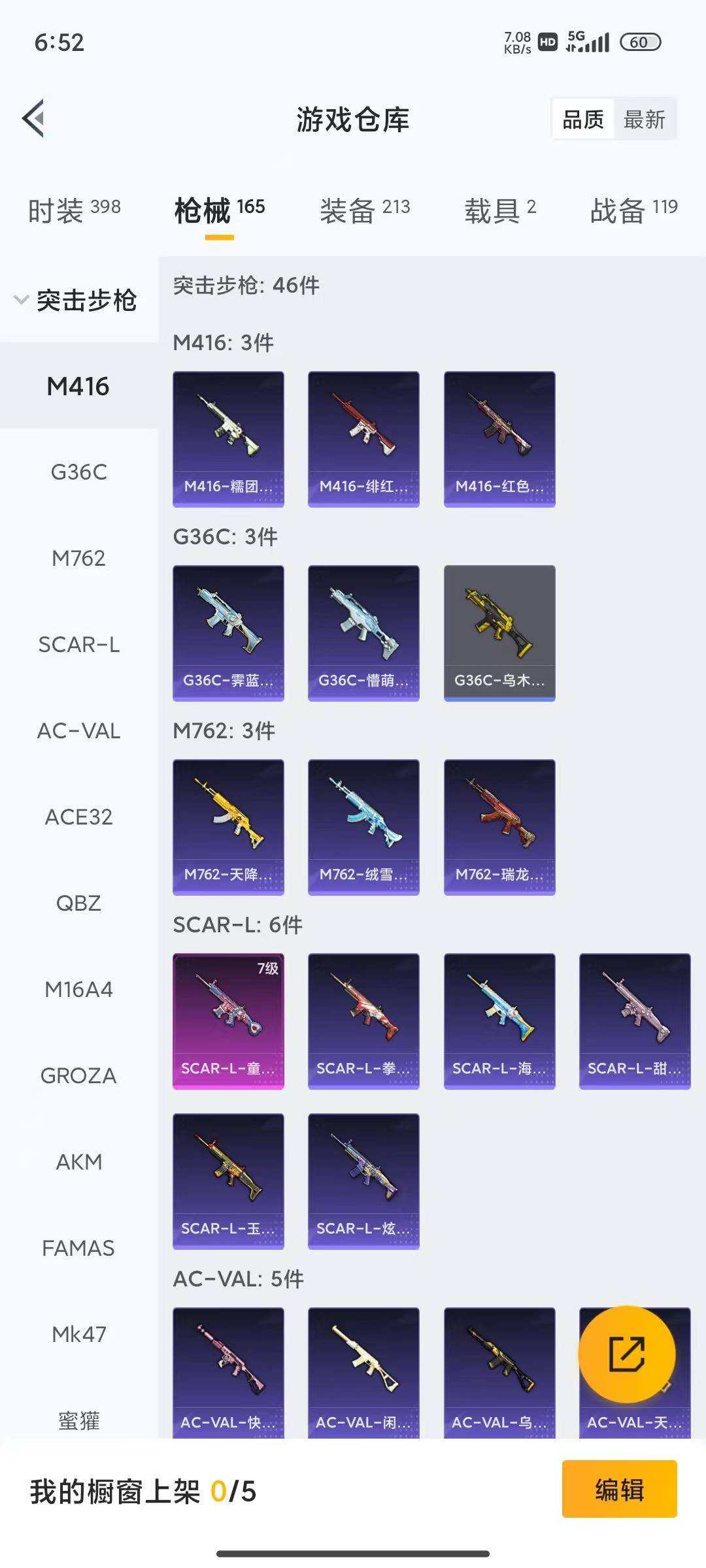706x1568 pixels.
Task: Sort by 品质
Action: 583,120
